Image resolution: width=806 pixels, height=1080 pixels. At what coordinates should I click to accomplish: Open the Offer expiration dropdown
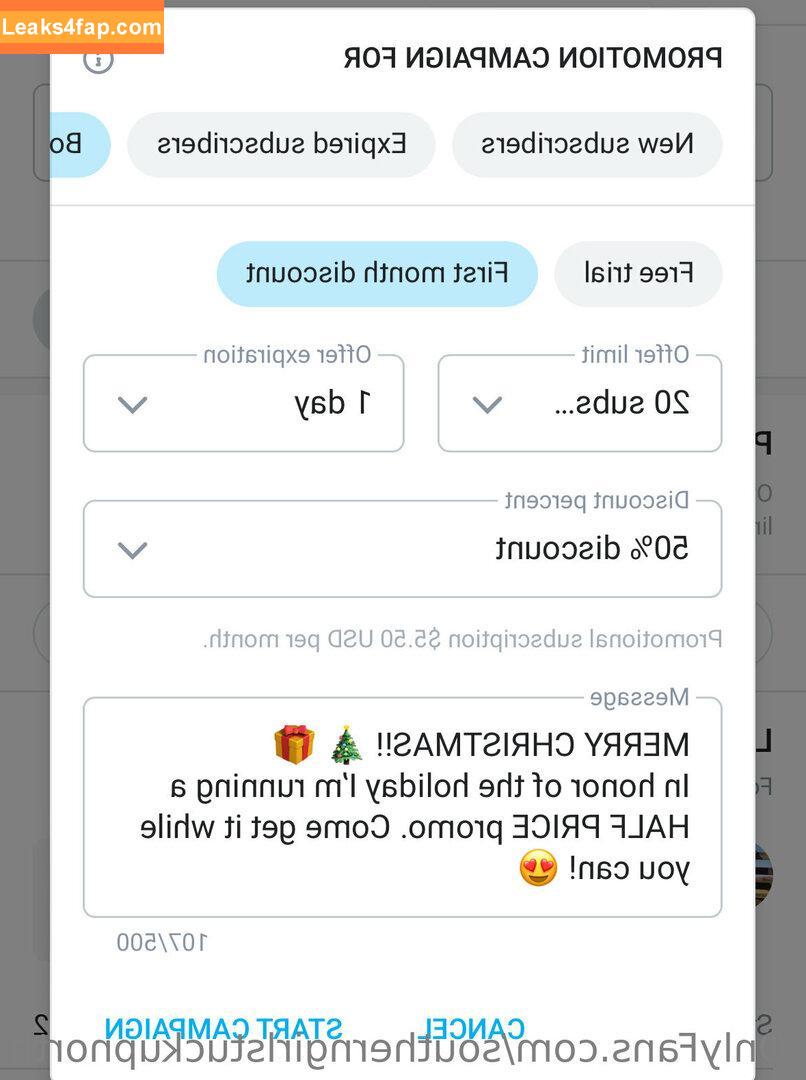click(243, 404)
